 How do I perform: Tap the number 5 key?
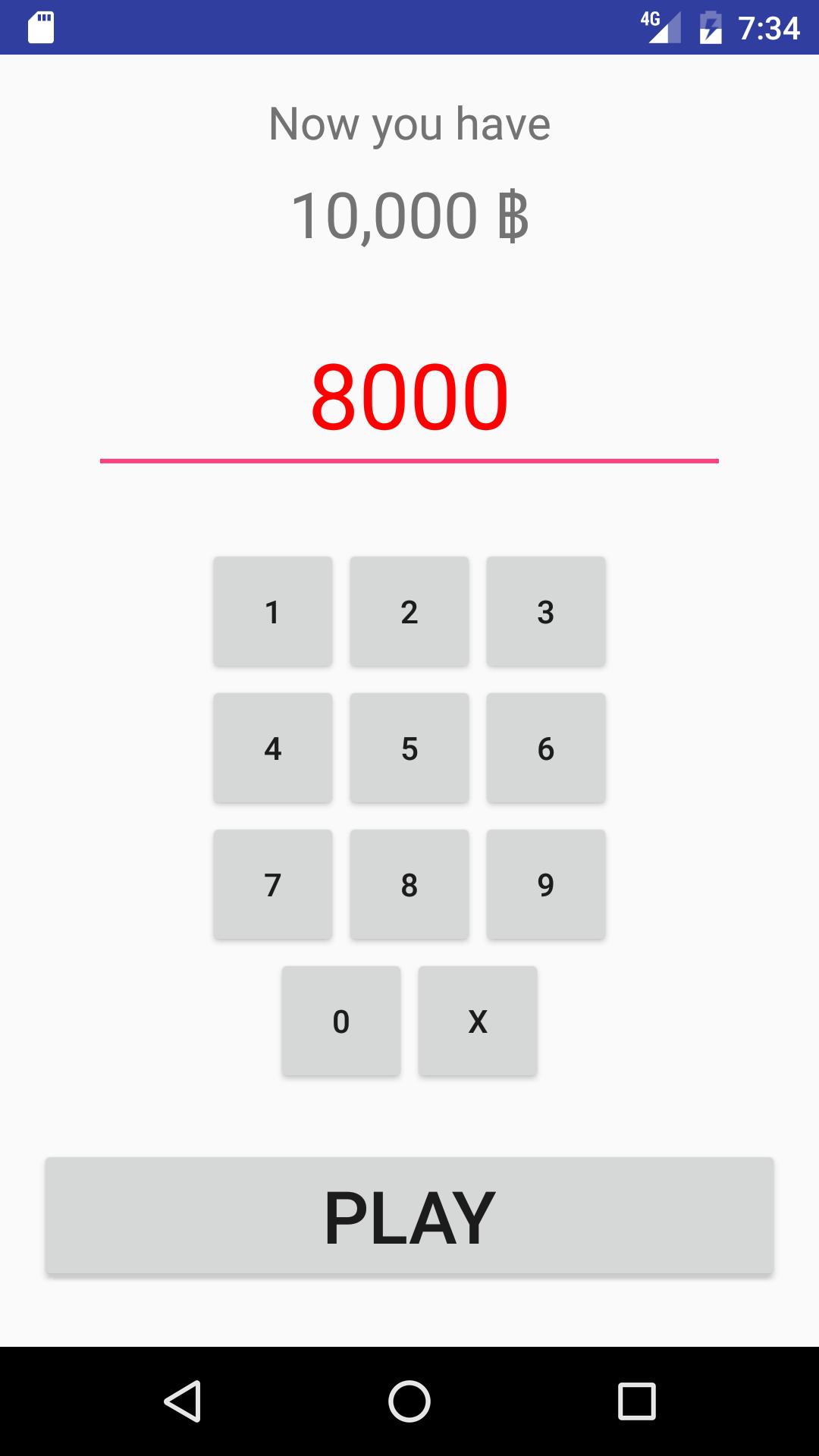coord(409,748)
